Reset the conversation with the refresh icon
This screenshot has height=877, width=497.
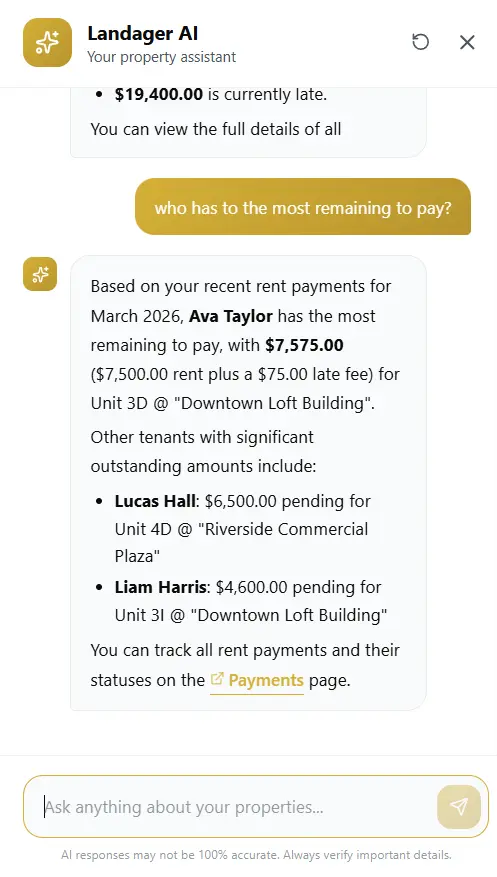tap(420, 42)
